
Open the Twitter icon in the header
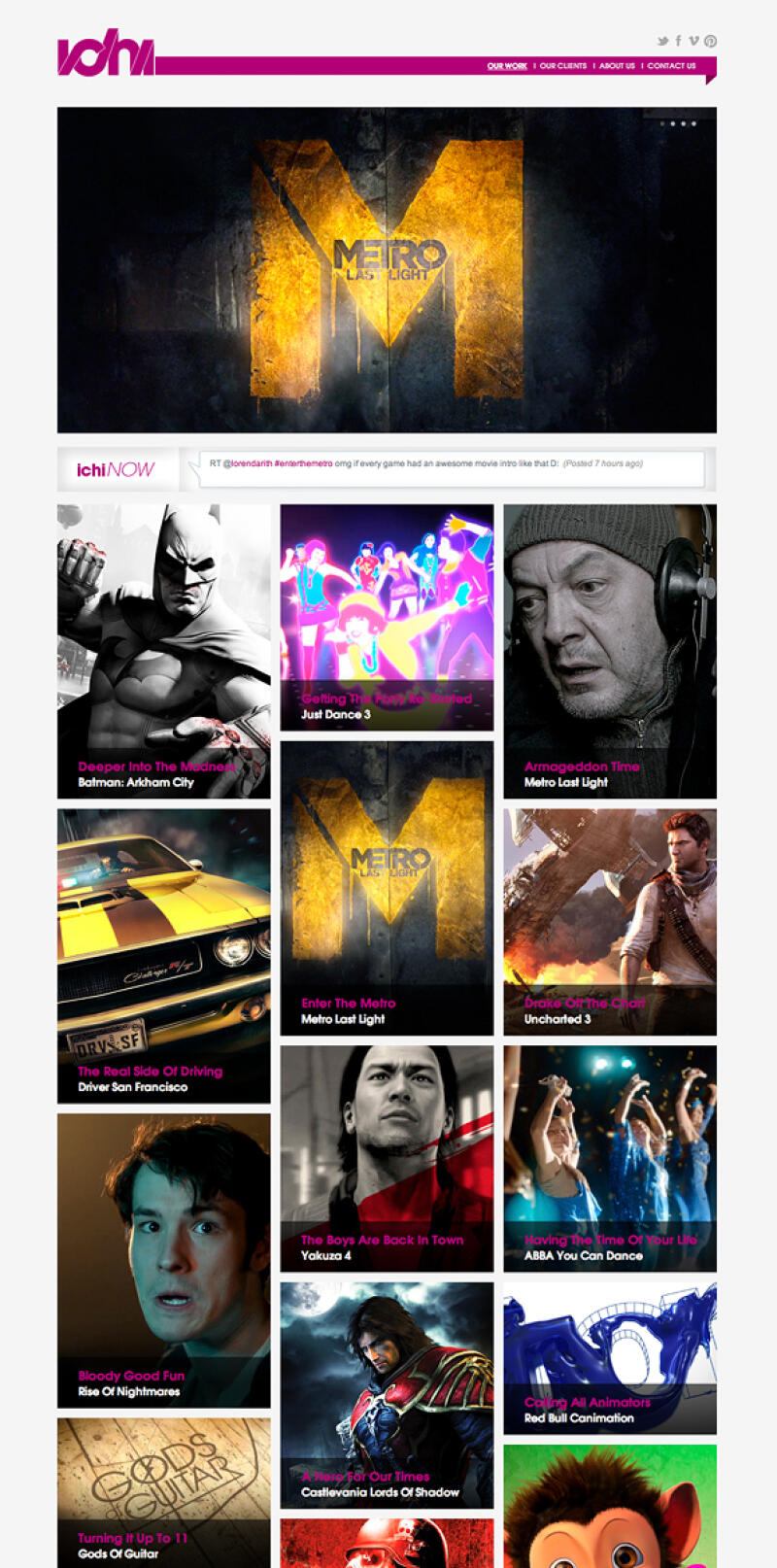[x=662, y=41]
